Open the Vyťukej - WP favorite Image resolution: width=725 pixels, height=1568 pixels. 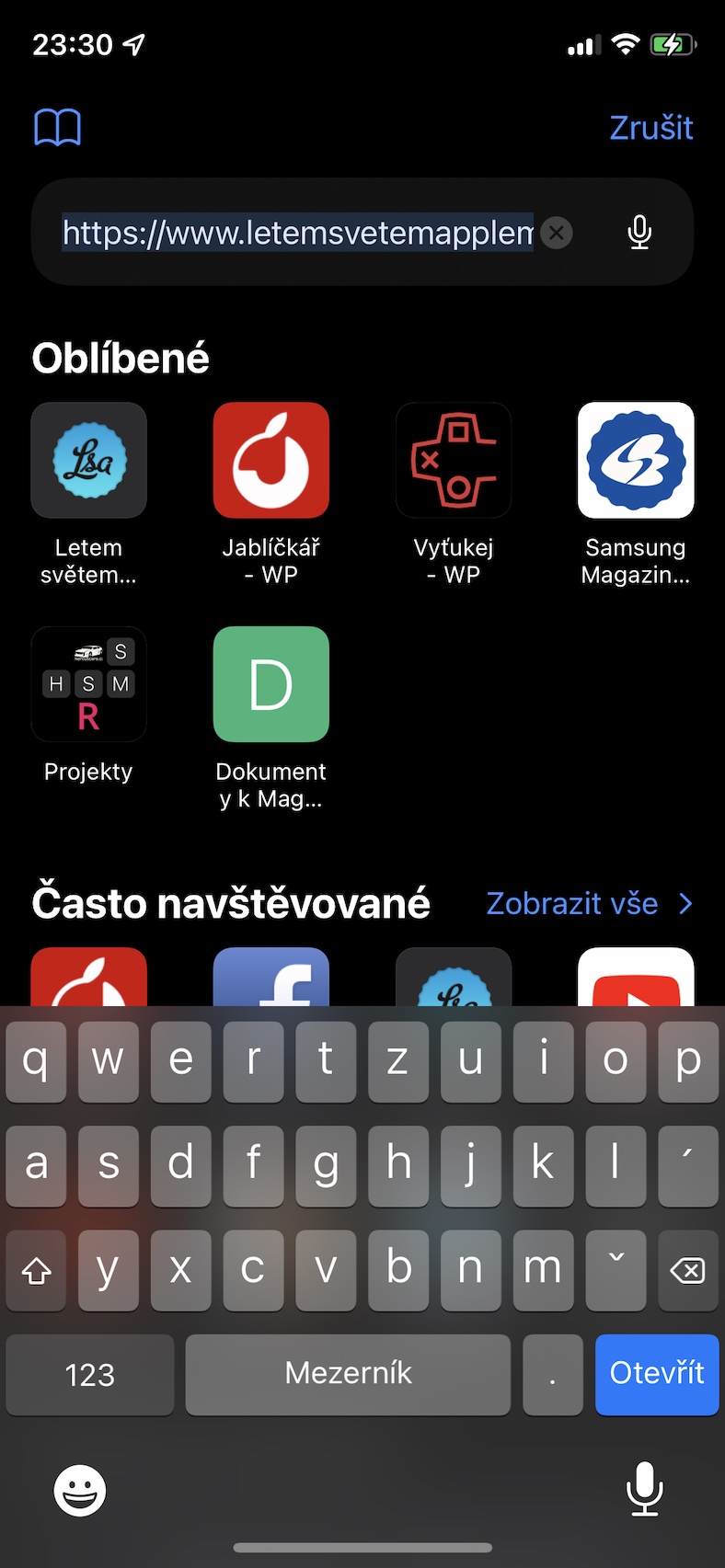(454, 495)
